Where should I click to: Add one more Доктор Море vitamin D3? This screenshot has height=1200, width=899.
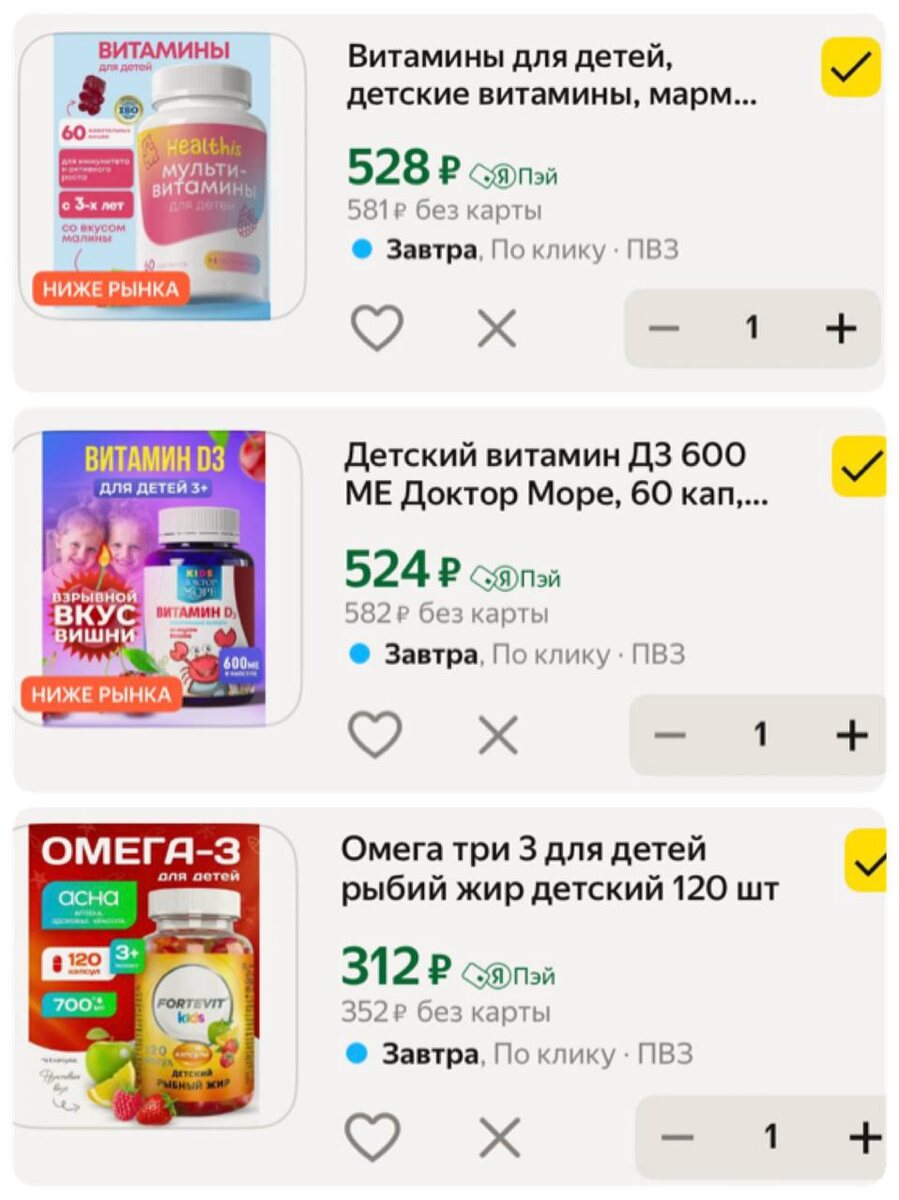coord(851,735)
